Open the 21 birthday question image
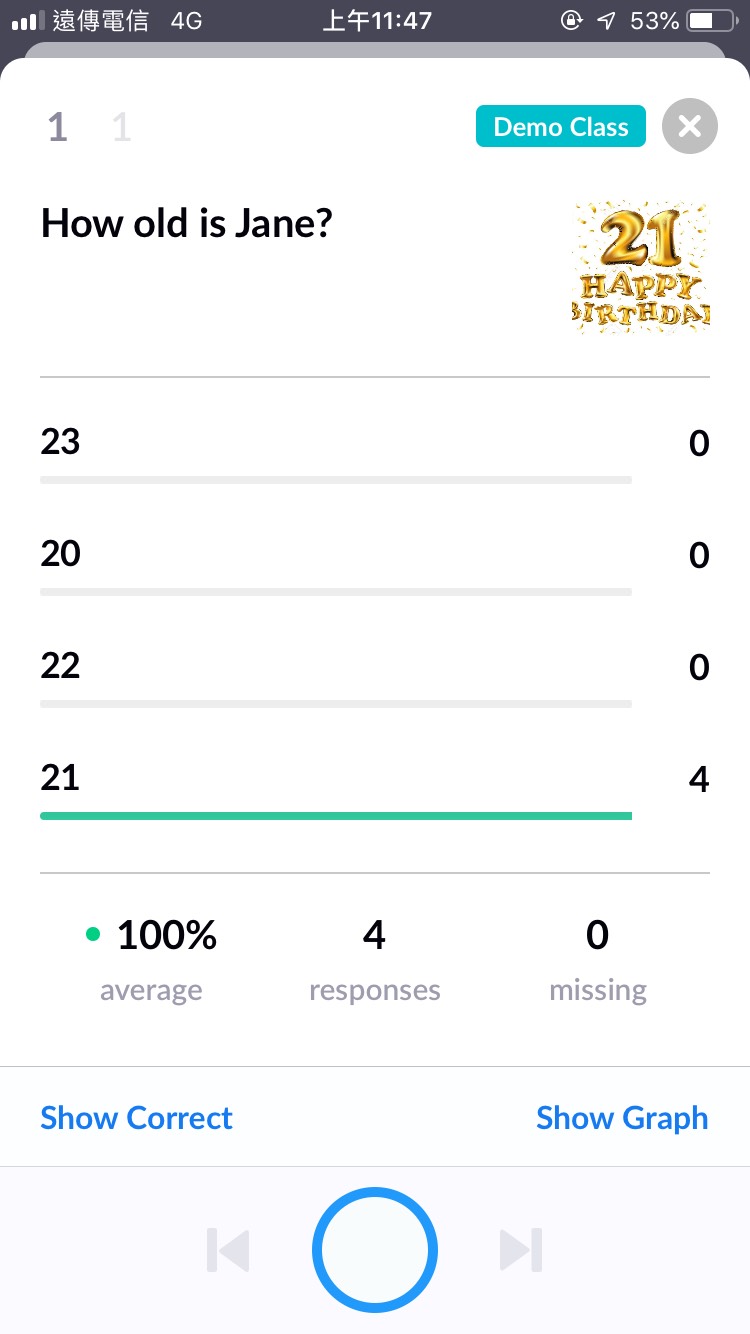 pyautogui.click(x=641, y=264)
